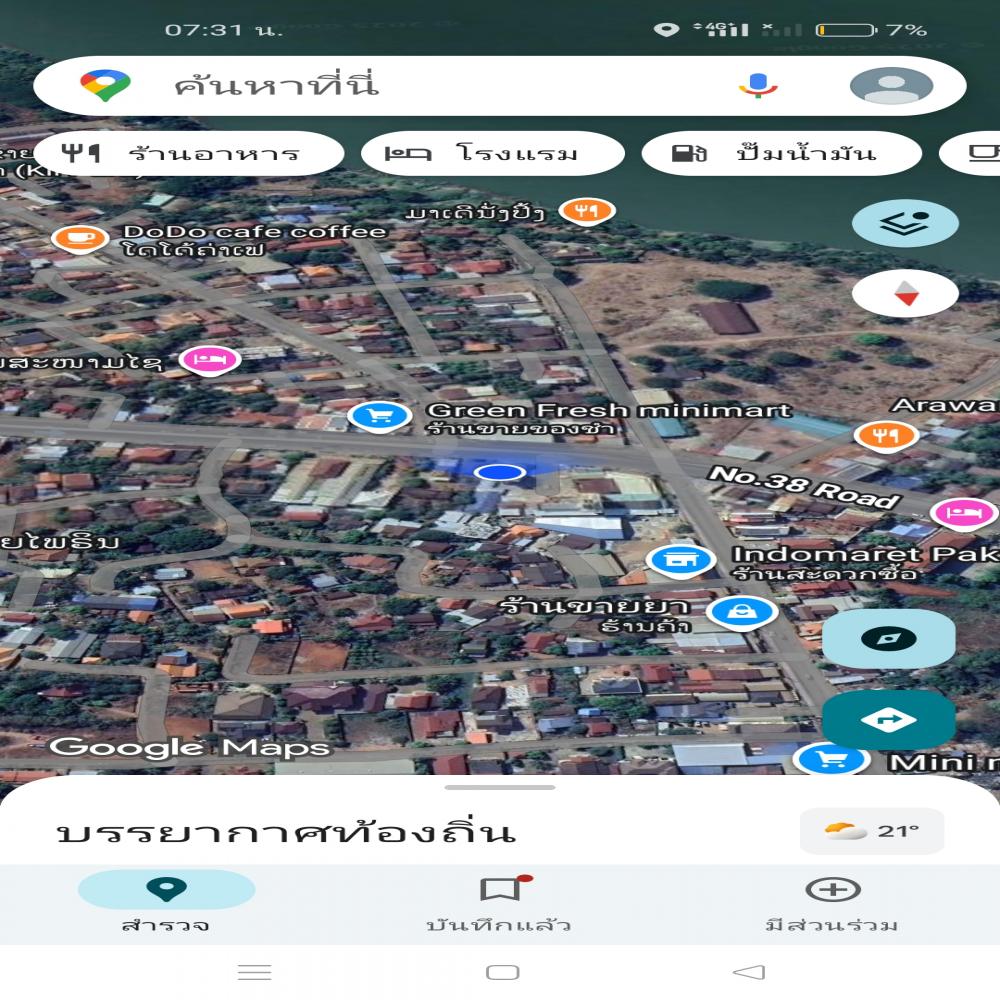The height and width of the screenshot is (1000, 1000).
Task: Switch to the บันทึกแล้ว tab
Action: coord(499,900)
